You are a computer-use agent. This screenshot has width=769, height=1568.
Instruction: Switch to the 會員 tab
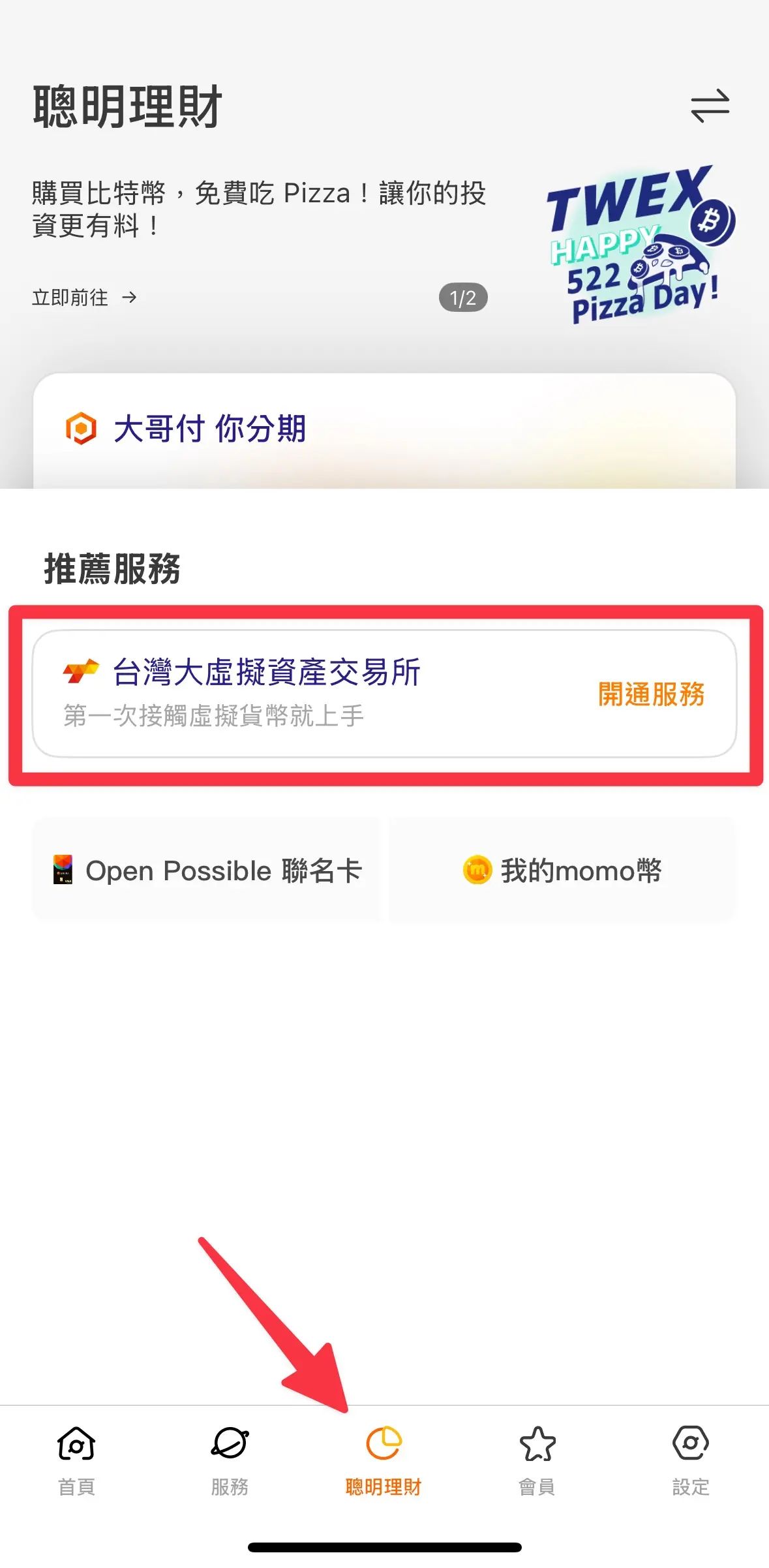click(x=537, y=1460)
